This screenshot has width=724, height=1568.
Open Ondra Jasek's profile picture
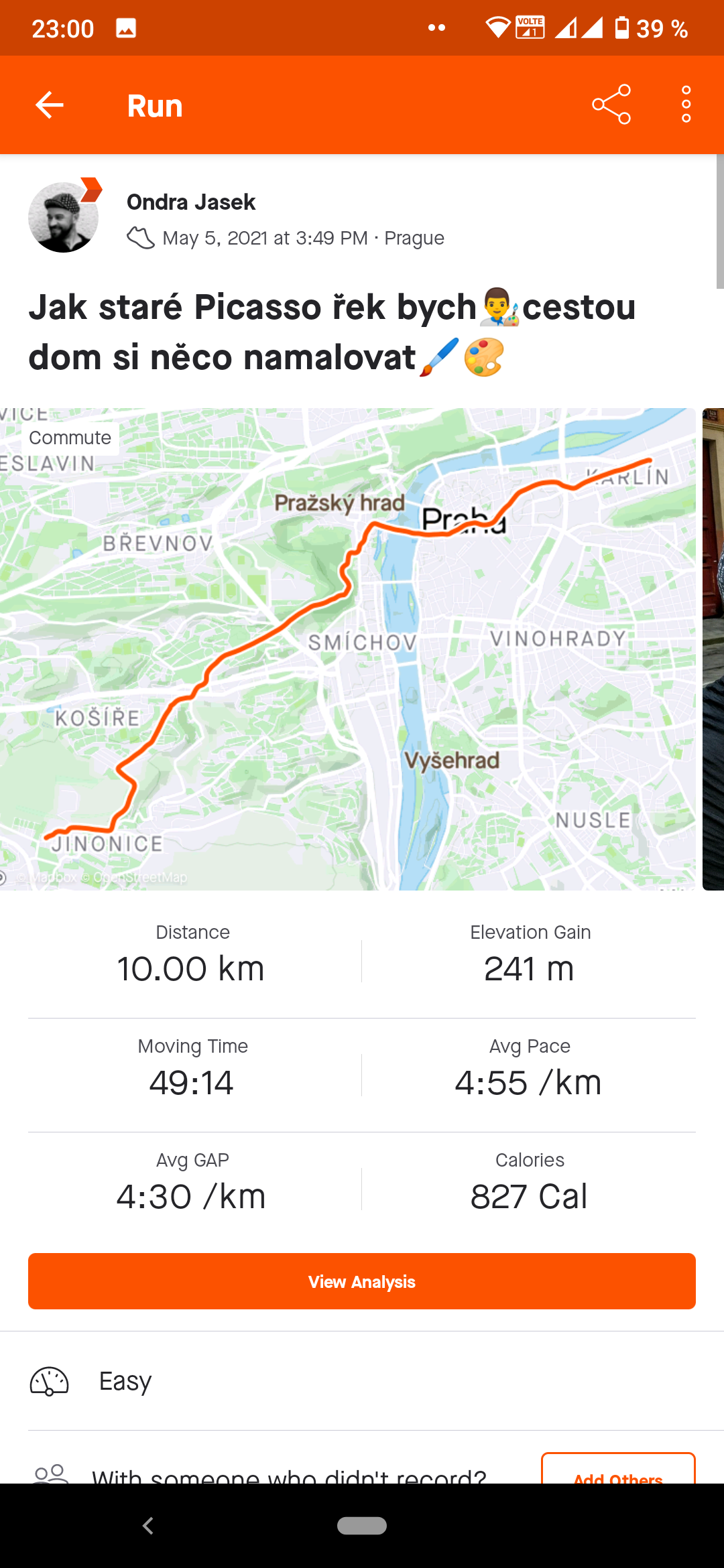[64, 217]
